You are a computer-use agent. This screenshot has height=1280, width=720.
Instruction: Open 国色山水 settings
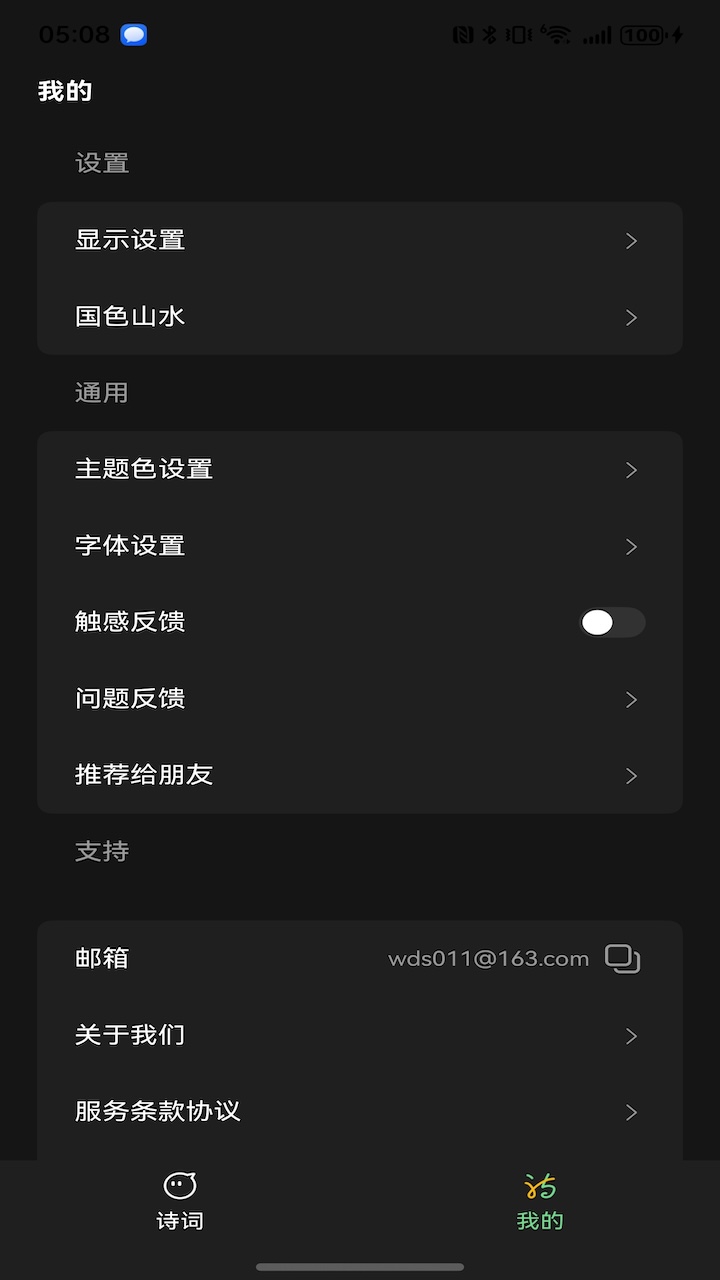(360, 317)
